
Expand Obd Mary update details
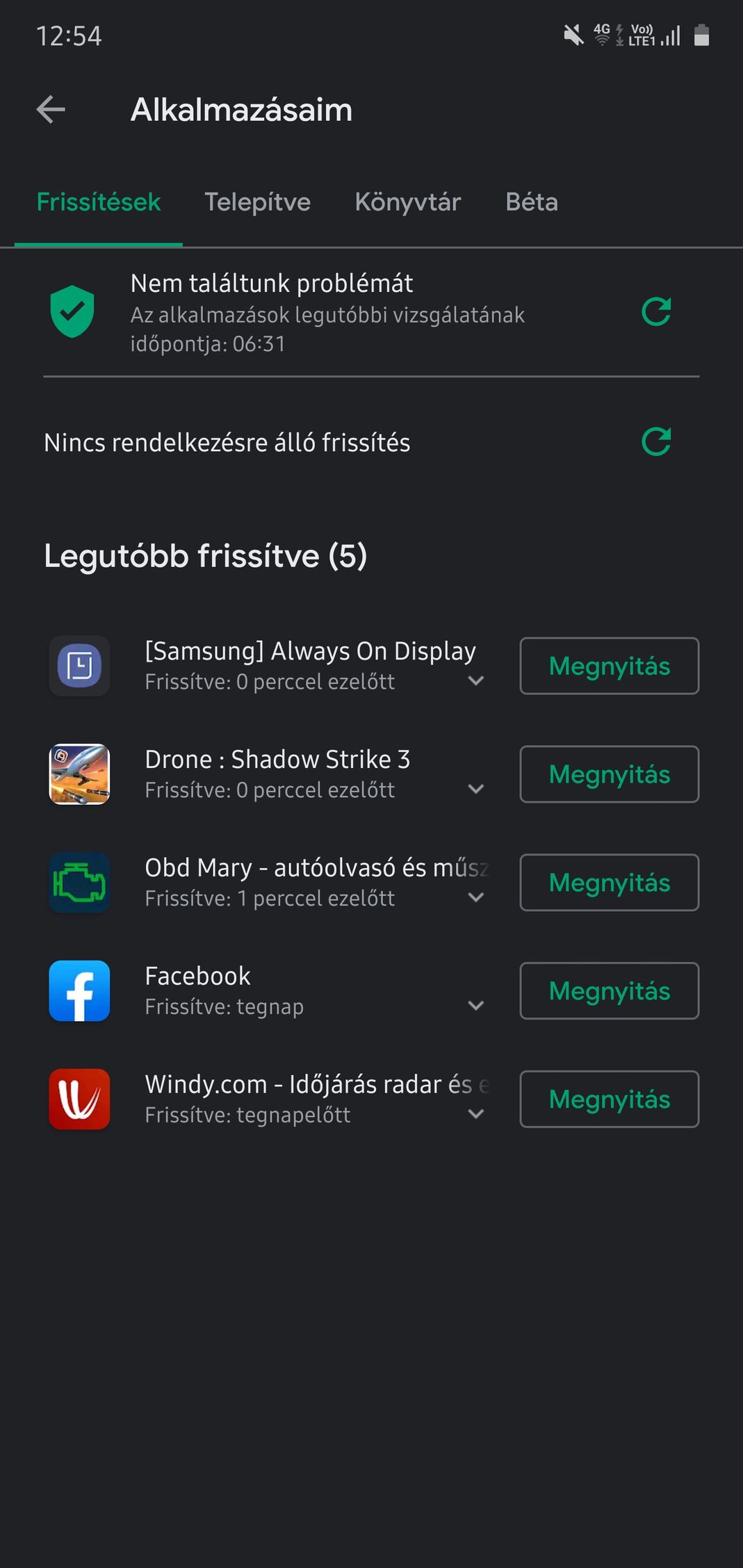(x=476, y=898)
